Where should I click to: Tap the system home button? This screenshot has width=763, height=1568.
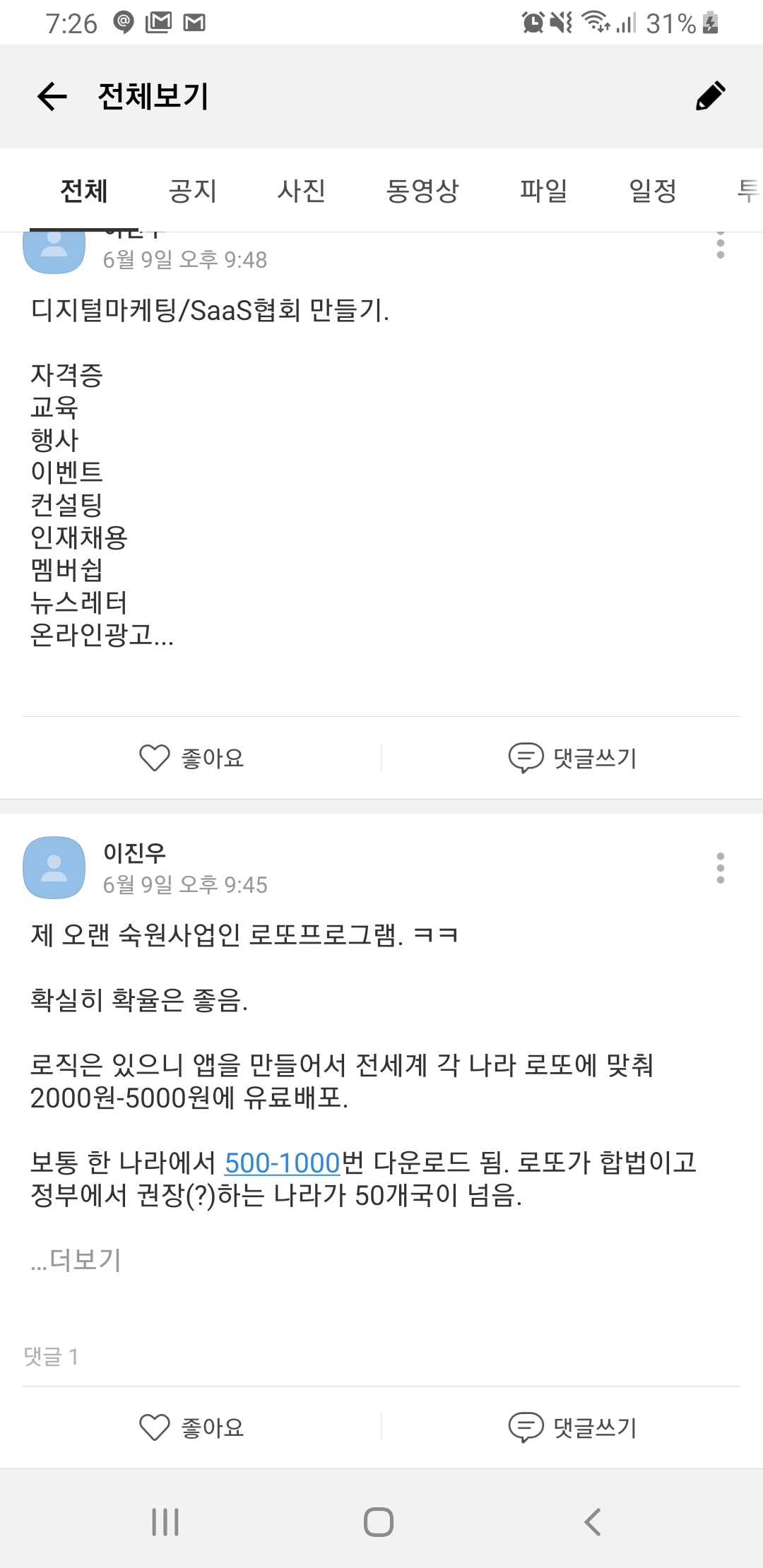[x=379, y=1521]
